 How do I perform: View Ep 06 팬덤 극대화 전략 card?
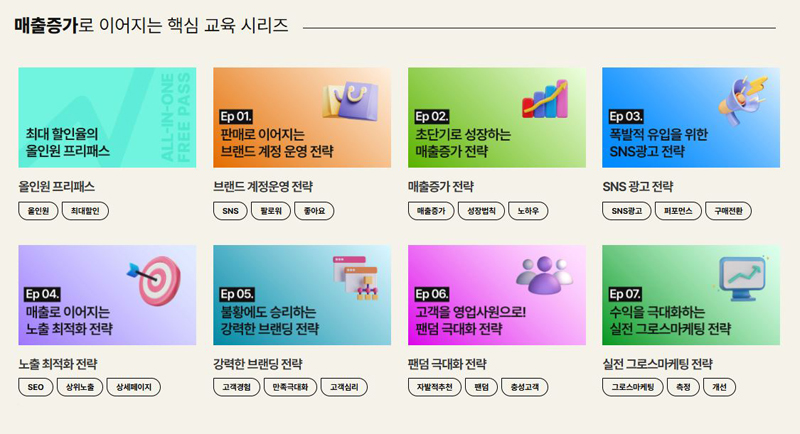click(x=496, y=295)
